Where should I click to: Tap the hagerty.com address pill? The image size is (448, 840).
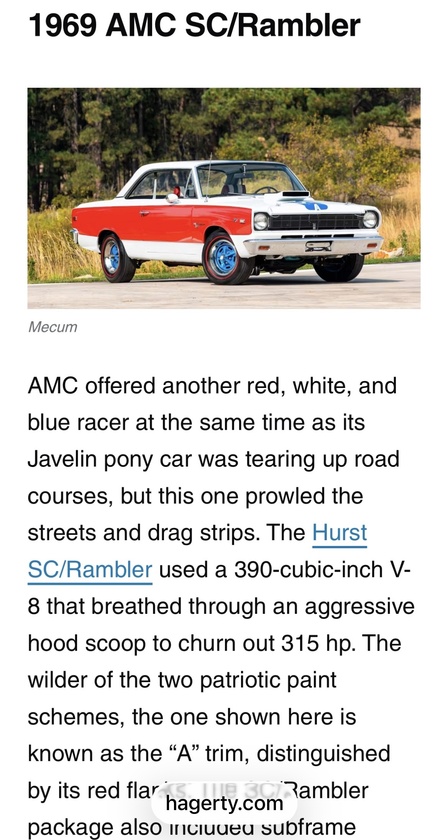coord(224,804)
